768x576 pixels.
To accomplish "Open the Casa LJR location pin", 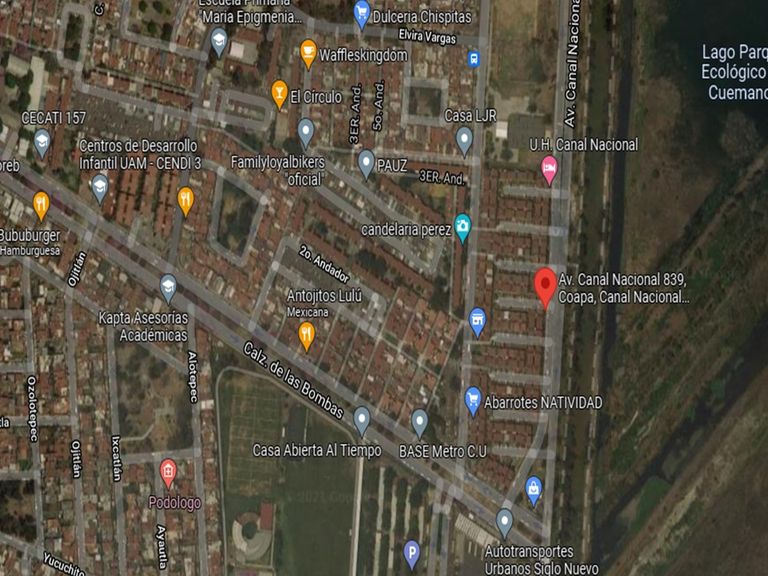I will (x=464, y=142).
